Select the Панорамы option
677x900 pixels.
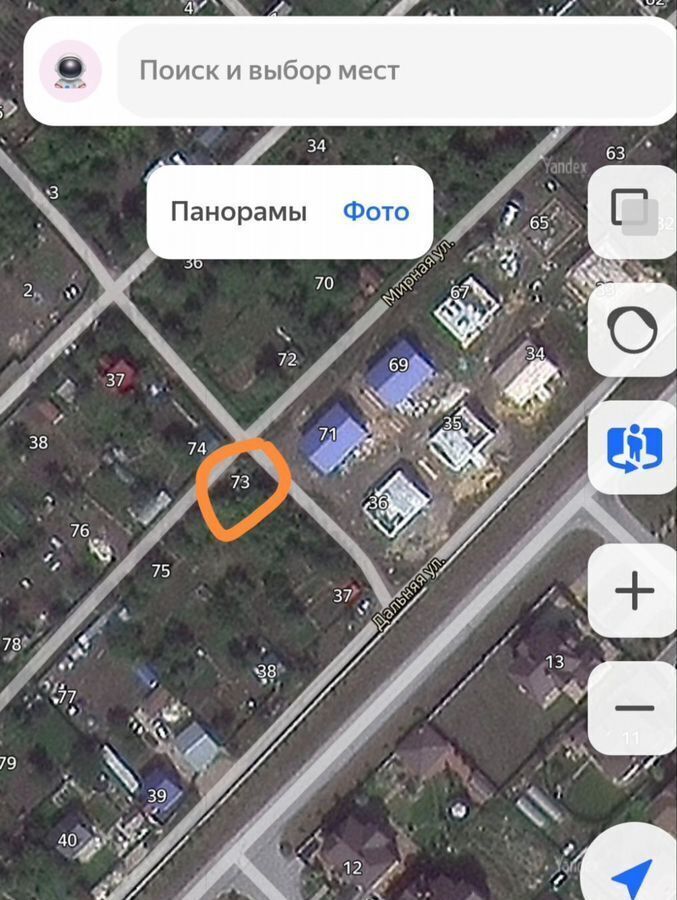tap(238, 212)
